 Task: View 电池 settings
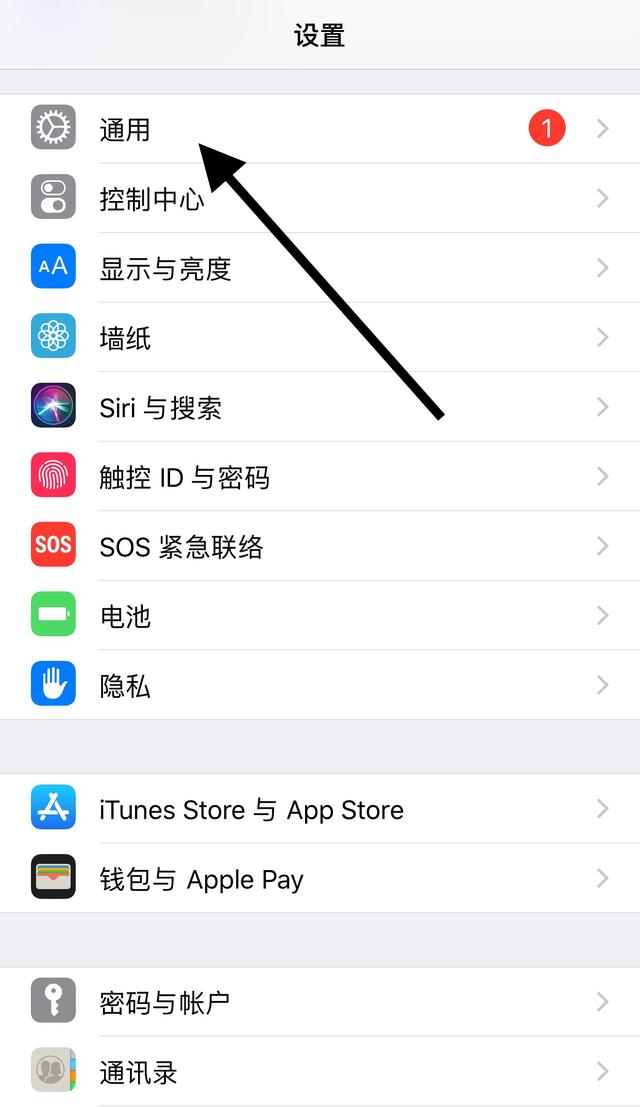pyautogui.click(x=320, y=615)
